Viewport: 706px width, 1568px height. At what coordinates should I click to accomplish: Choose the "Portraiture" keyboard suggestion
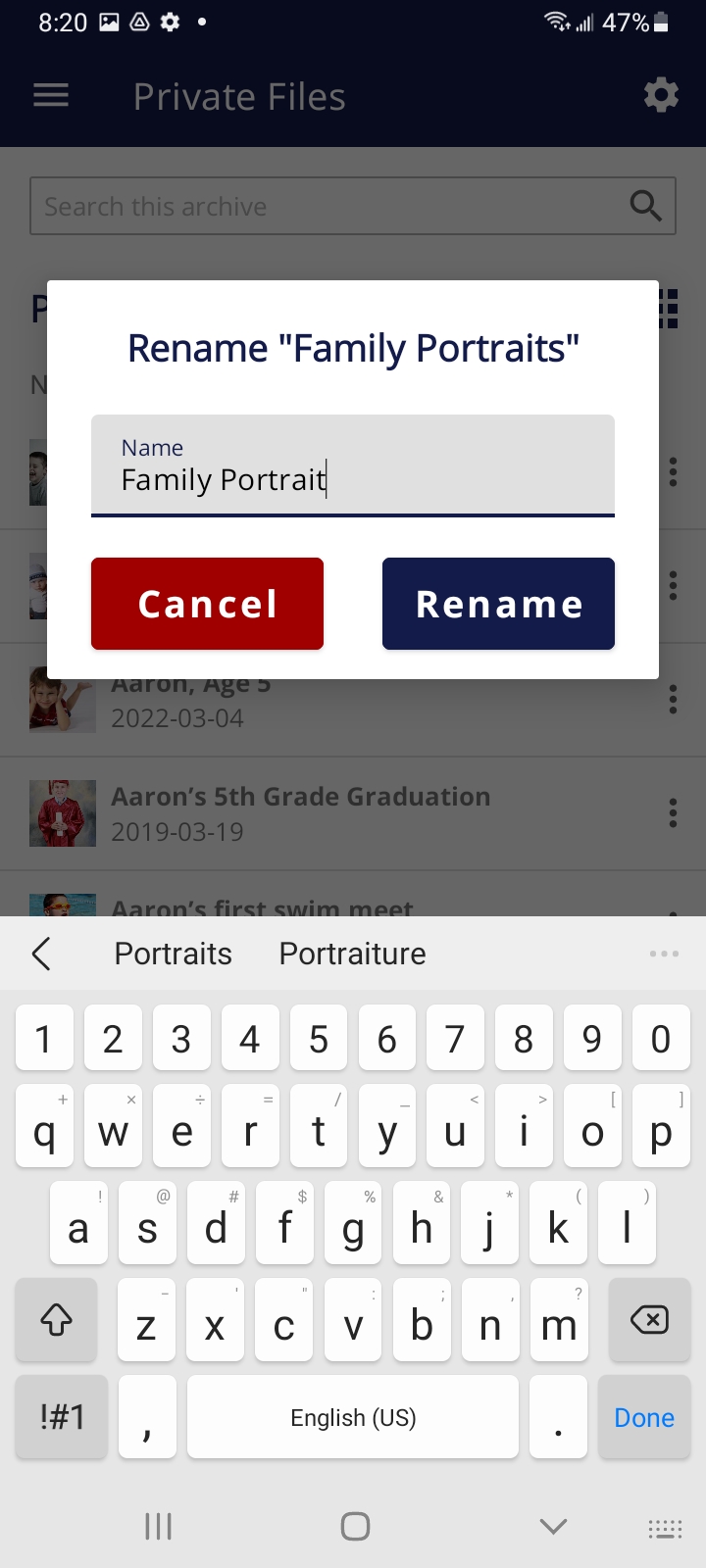(353, 954)
